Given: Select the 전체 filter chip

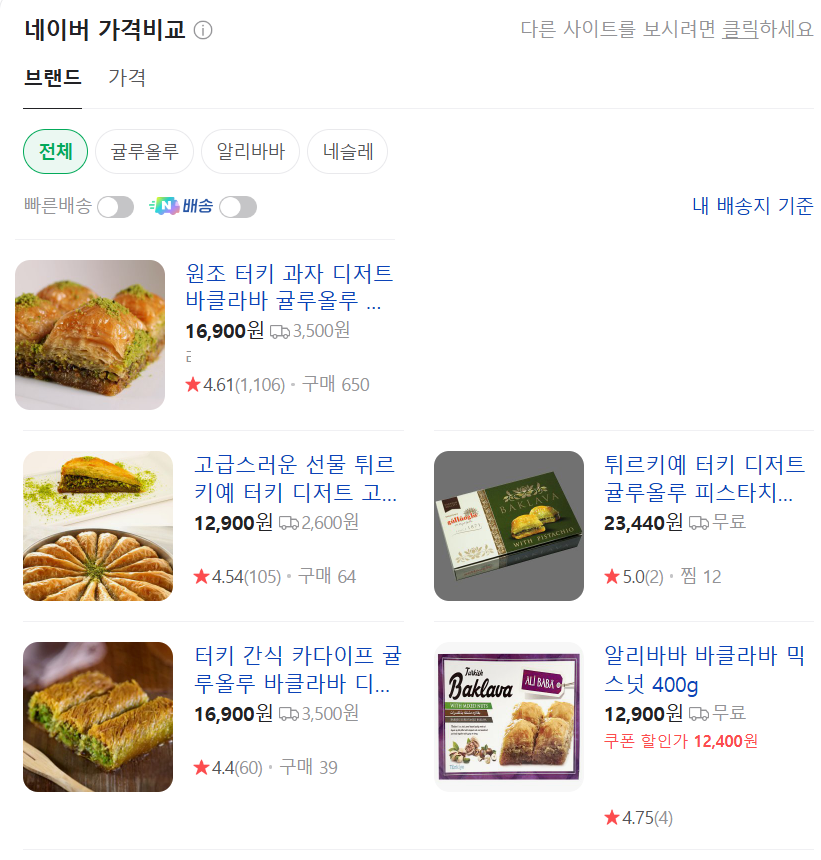Looking at the screenshot, I should 56,152.
